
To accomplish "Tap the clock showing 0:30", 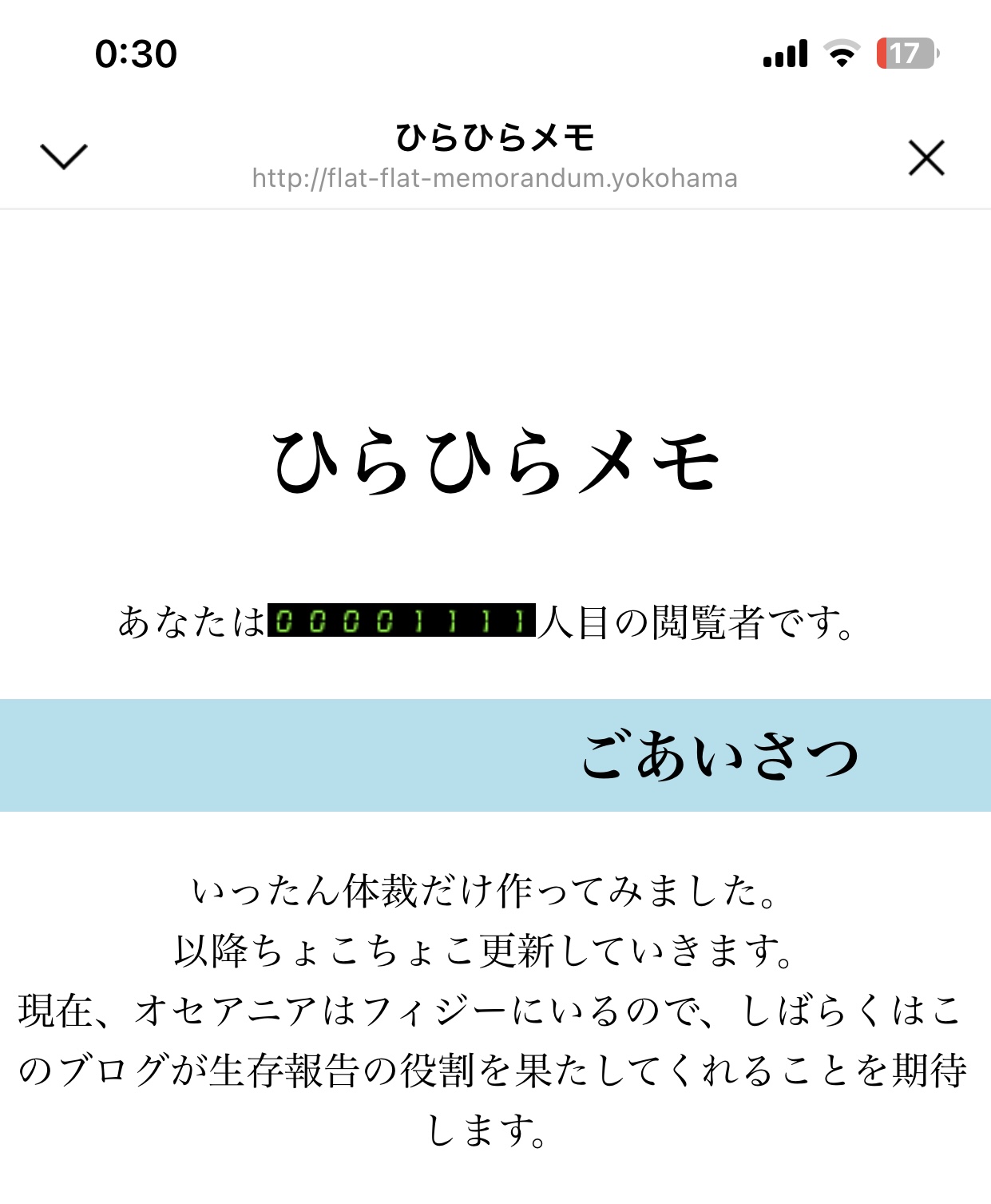I will (x=136, y=56).
